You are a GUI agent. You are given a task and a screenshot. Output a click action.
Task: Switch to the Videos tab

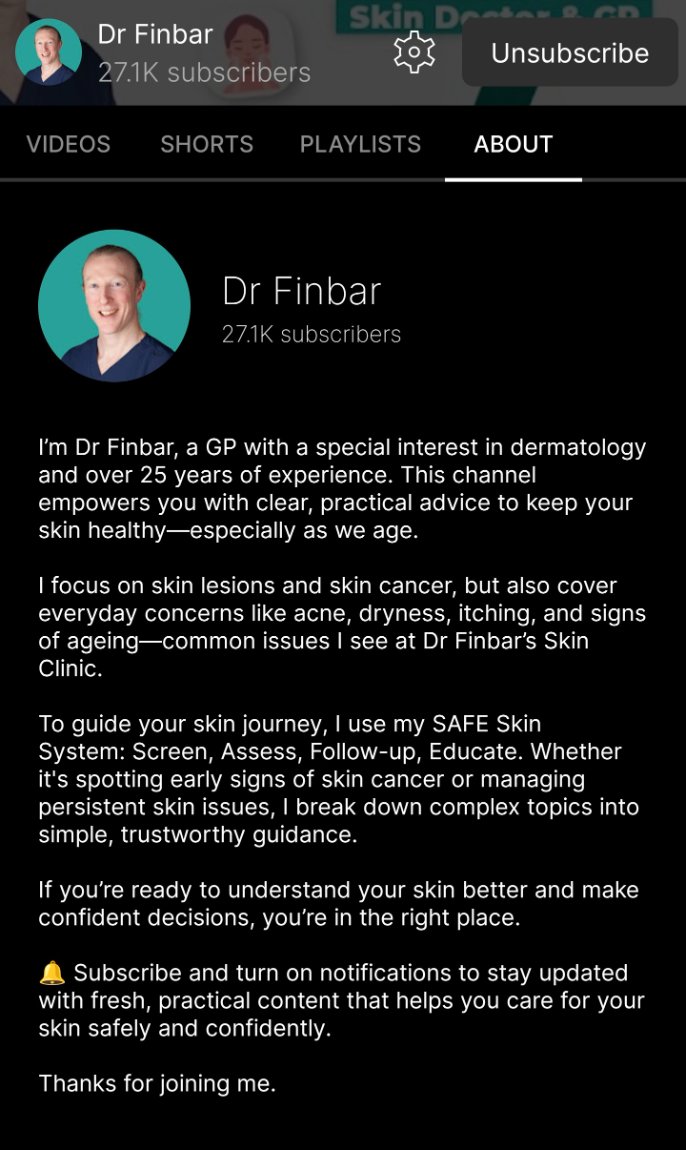coord(68,144)
